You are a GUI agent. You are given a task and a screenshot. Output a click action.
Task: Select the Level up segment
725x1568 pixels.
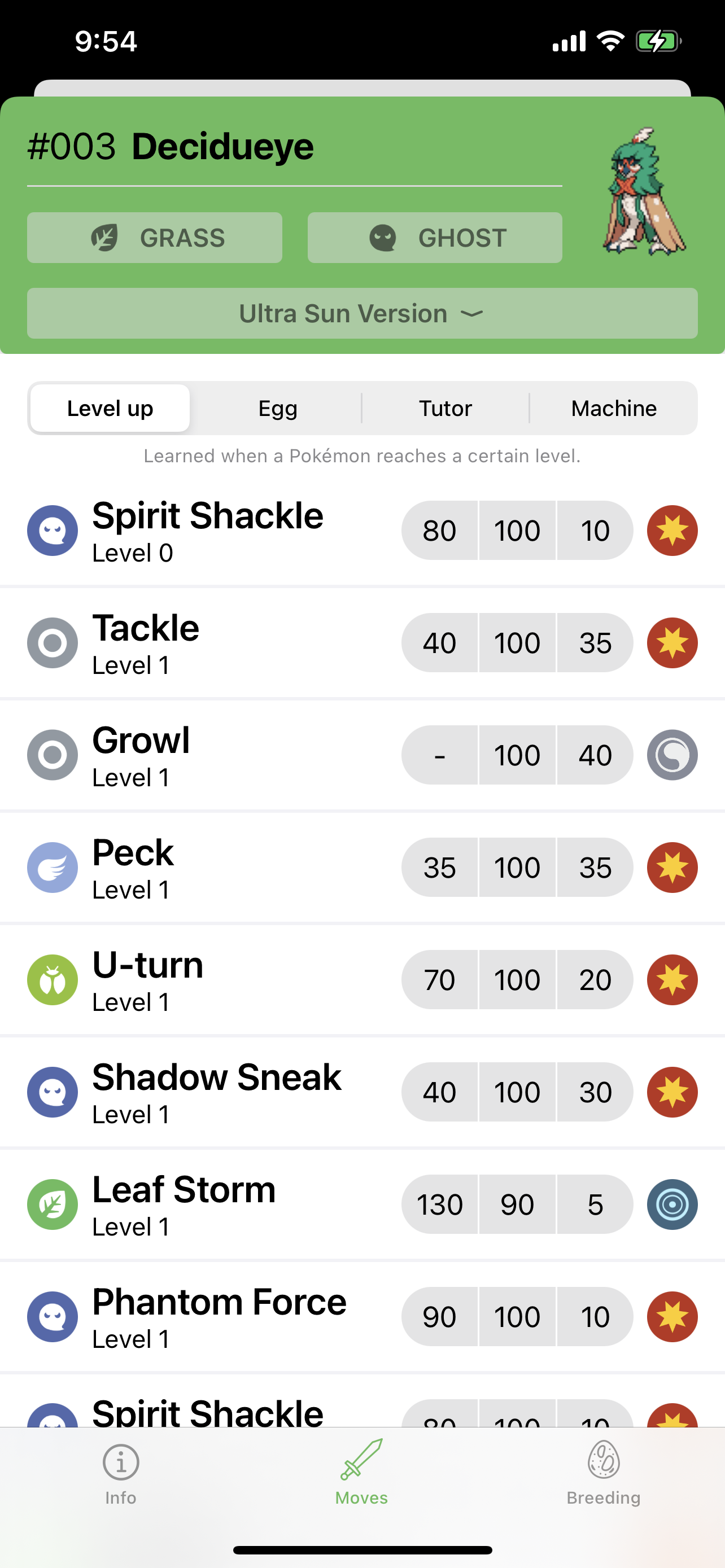[x=110, y=408]
